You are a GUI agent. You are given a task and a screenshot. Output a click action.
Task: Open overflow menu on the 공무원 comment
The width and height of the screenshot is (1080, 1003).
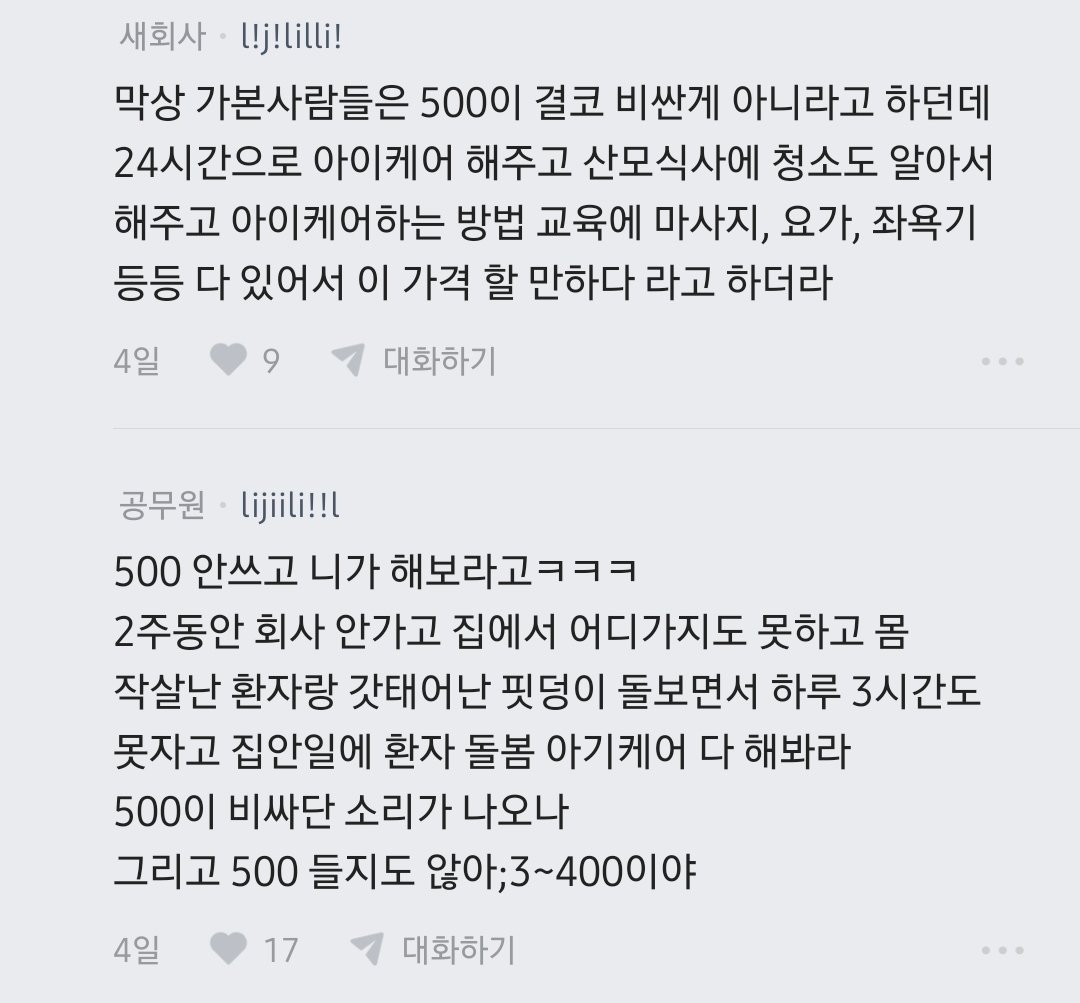coord(1001,949)
